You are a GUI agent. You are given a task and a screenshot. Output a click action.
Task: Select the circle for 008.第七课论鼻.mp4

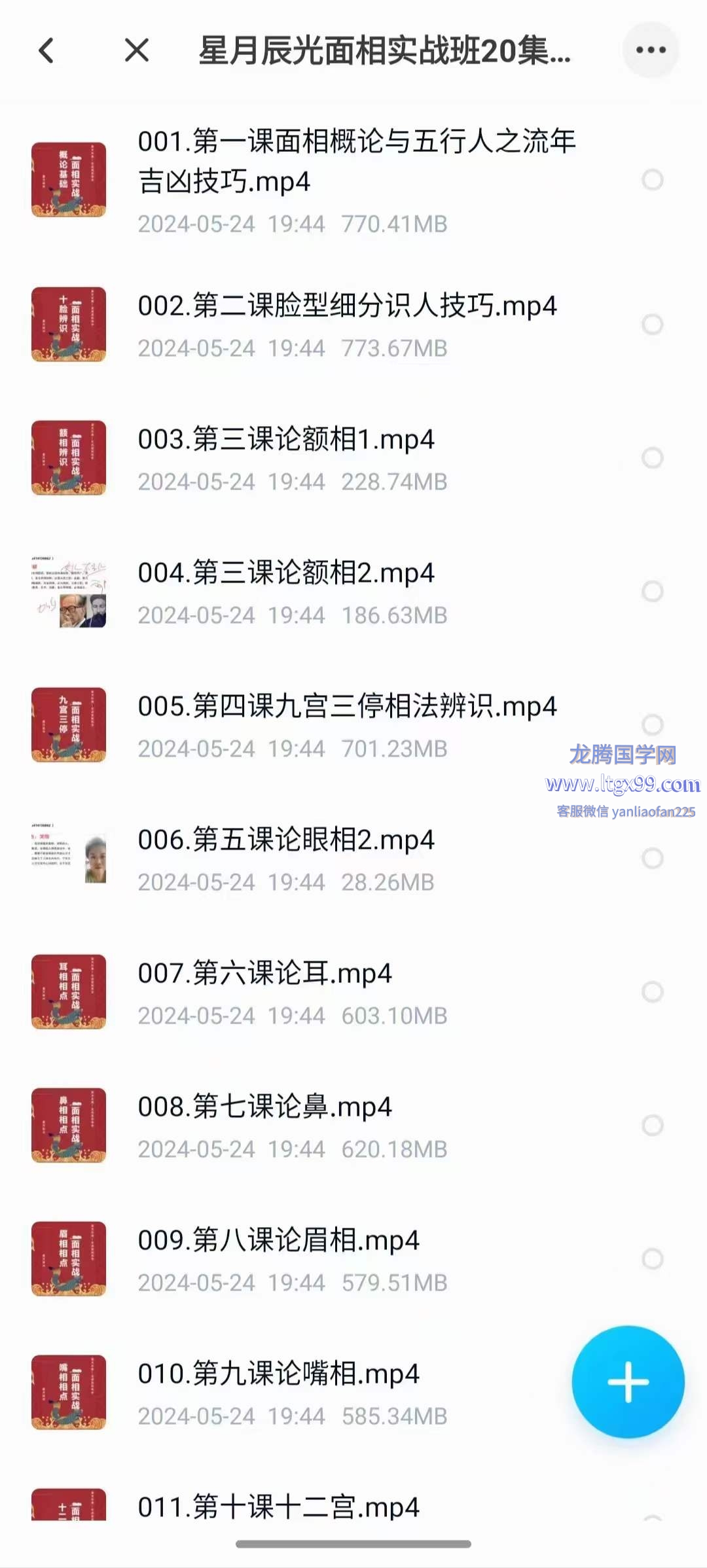tap(652, 1126)
